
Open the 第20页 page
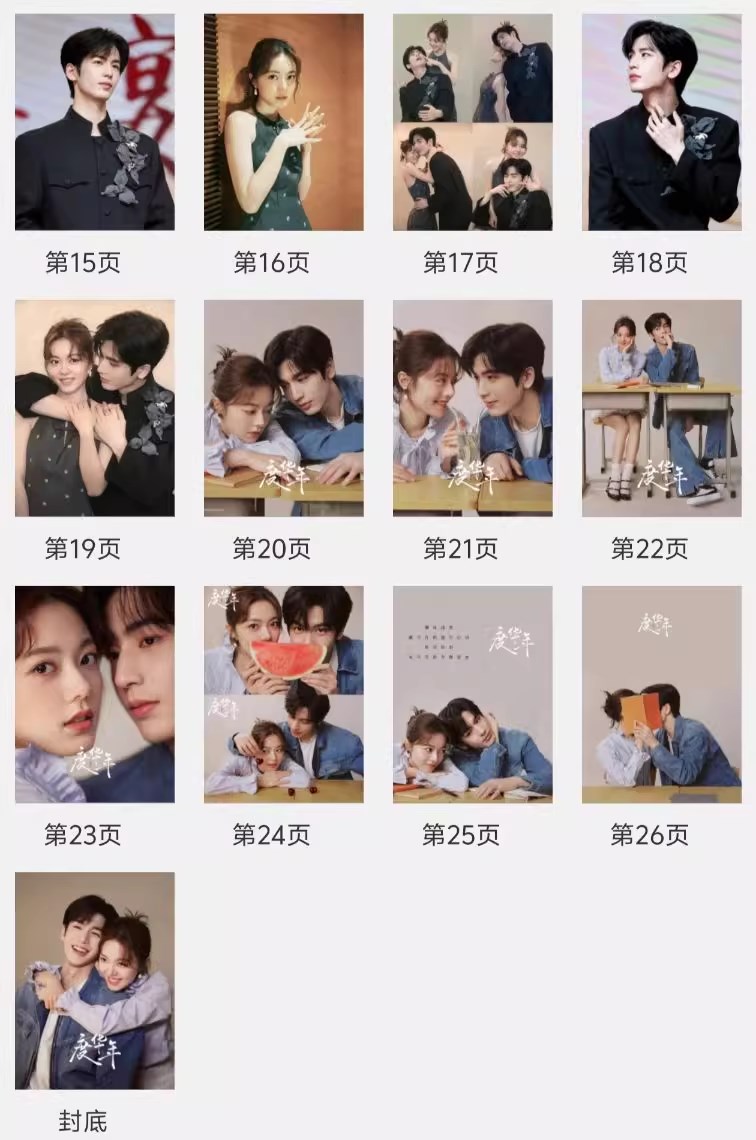point(284,408)
